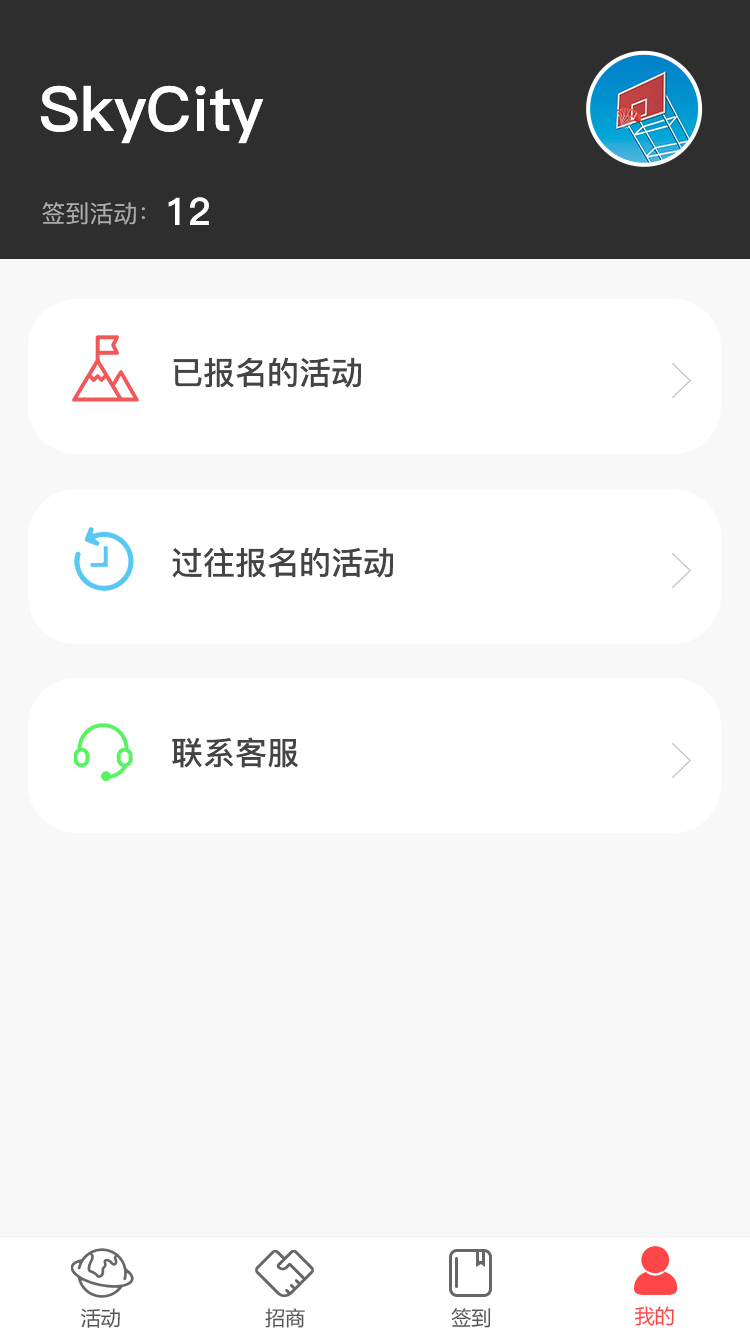Open 已报名的活动 list

click(x=374, y=376)
